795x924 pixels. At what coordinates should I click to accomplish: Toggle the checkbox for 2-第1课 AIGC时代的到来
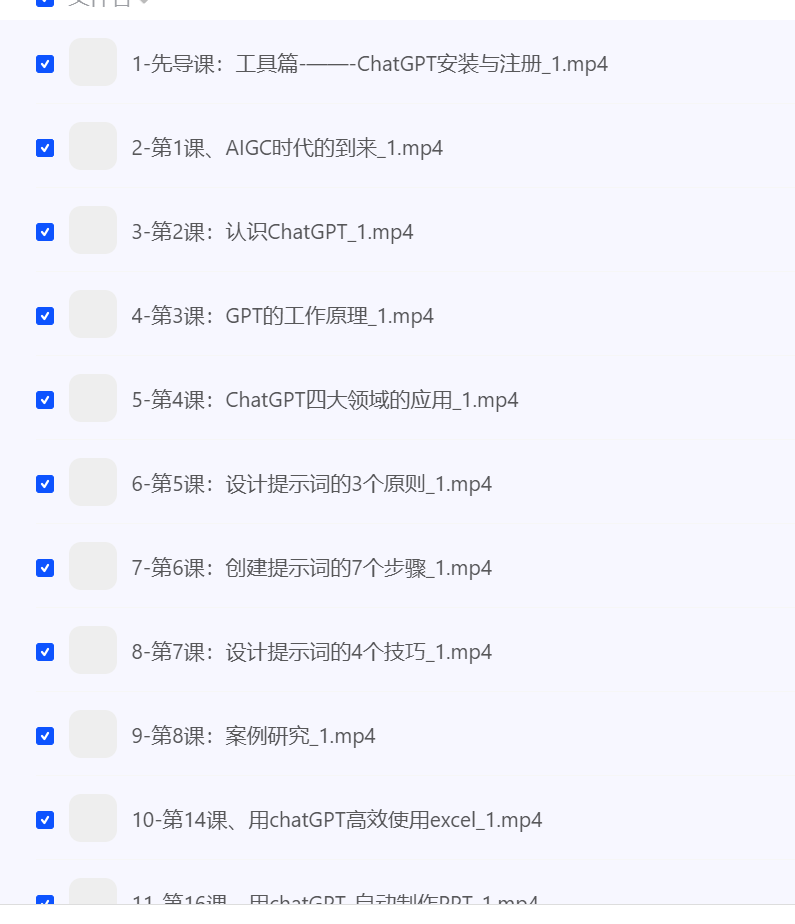45,148
